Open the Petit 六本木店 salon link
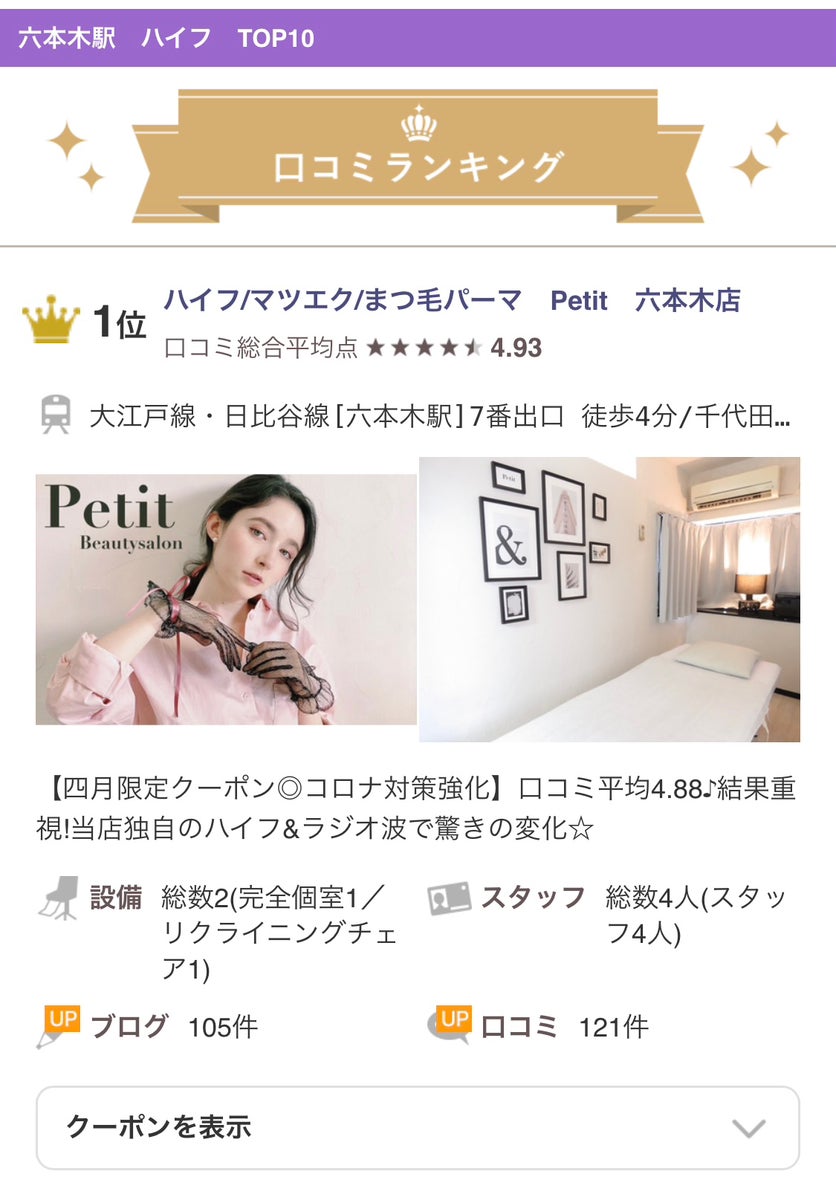Image resolution: width=836 pixels, height=1200 pixels. [451, 300]
